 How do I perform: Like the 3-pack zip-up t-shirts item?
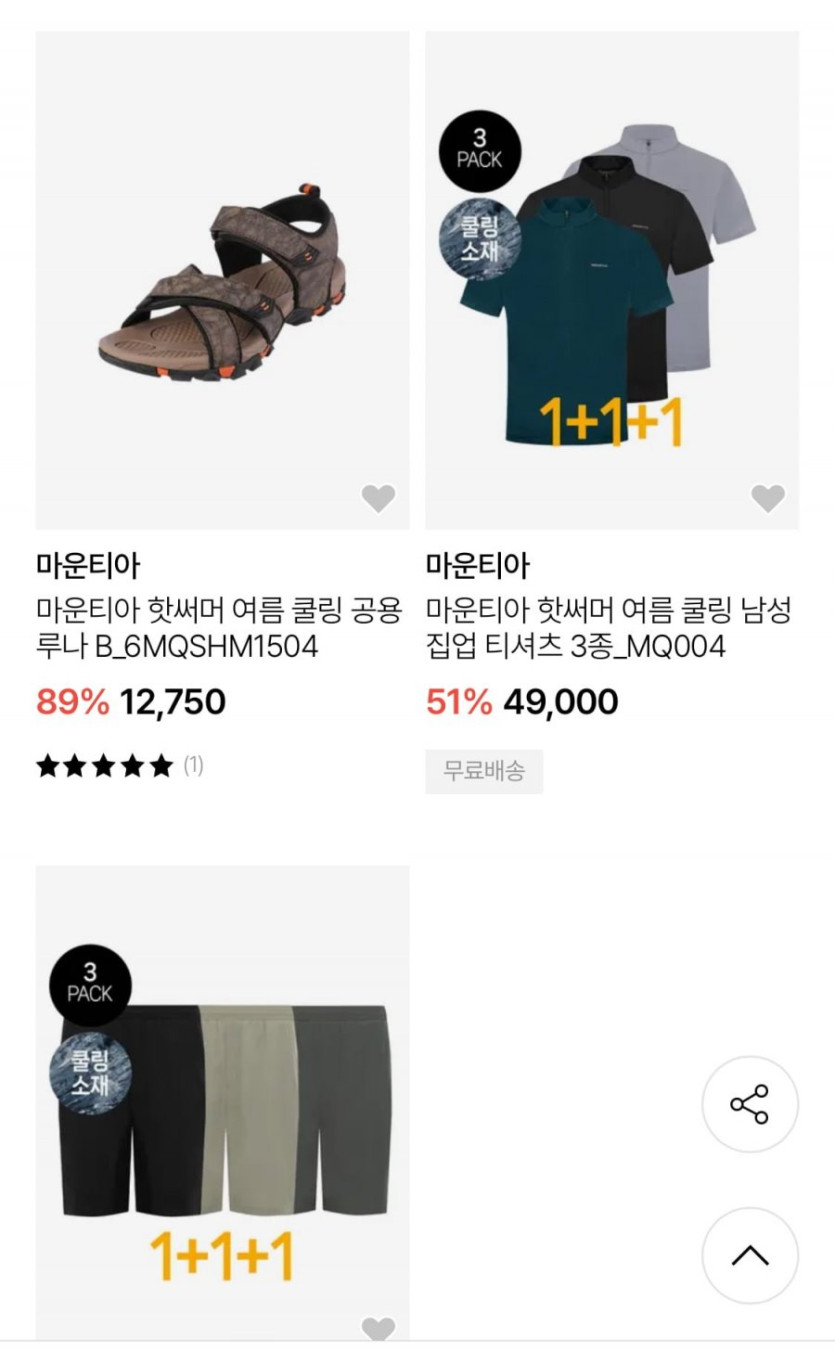tap(768, 498)
